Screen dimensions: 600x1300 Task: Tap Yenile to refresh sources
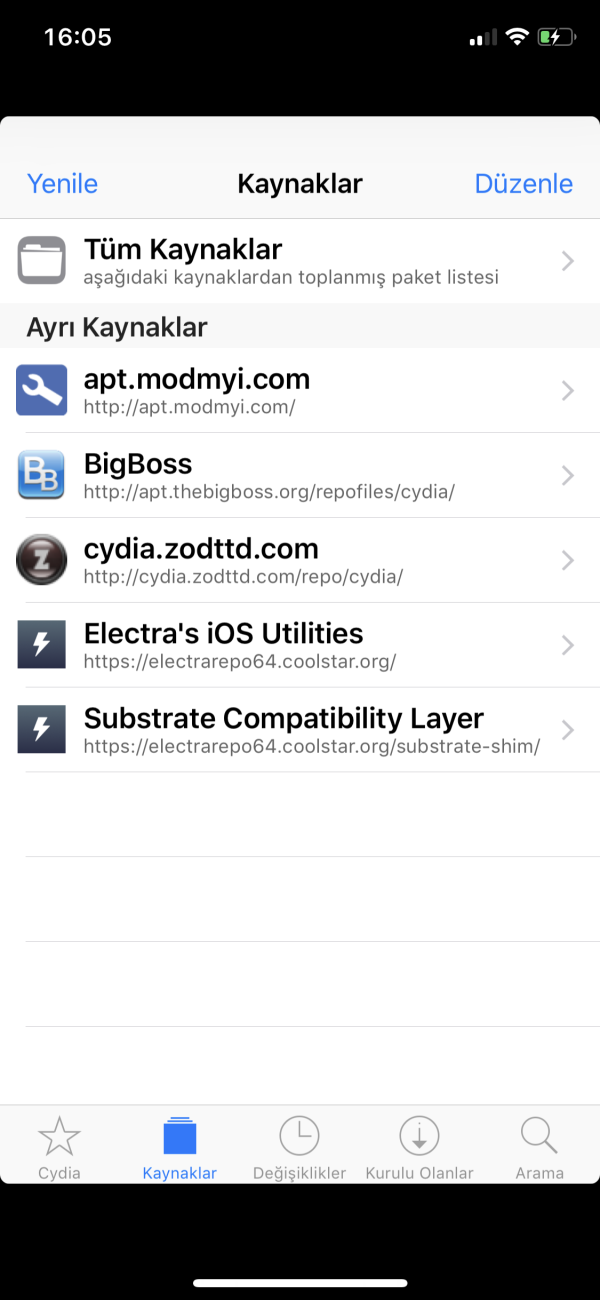click(62, 184)
